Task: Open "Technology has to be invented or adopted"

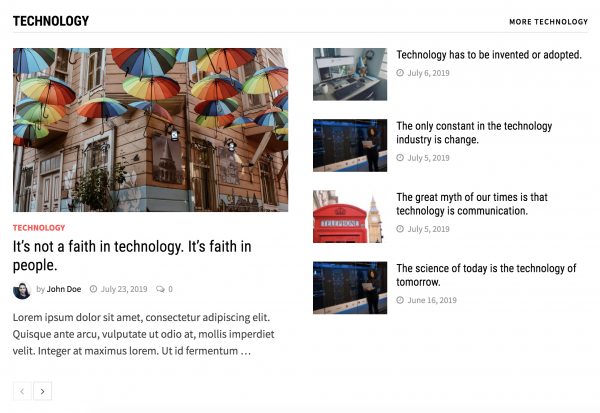Action: point(488,55)
